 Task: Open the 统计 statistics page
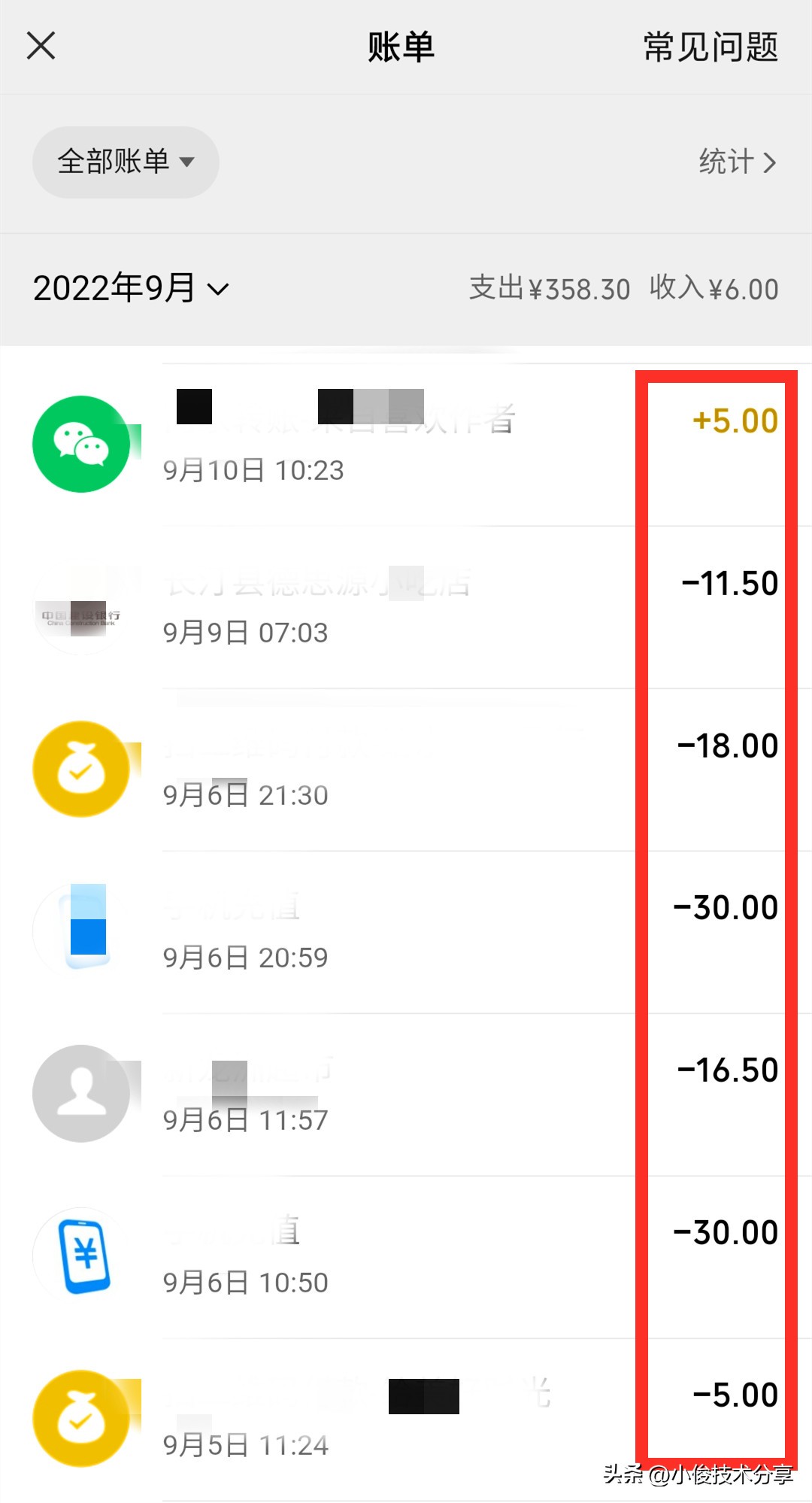point(736,162)
